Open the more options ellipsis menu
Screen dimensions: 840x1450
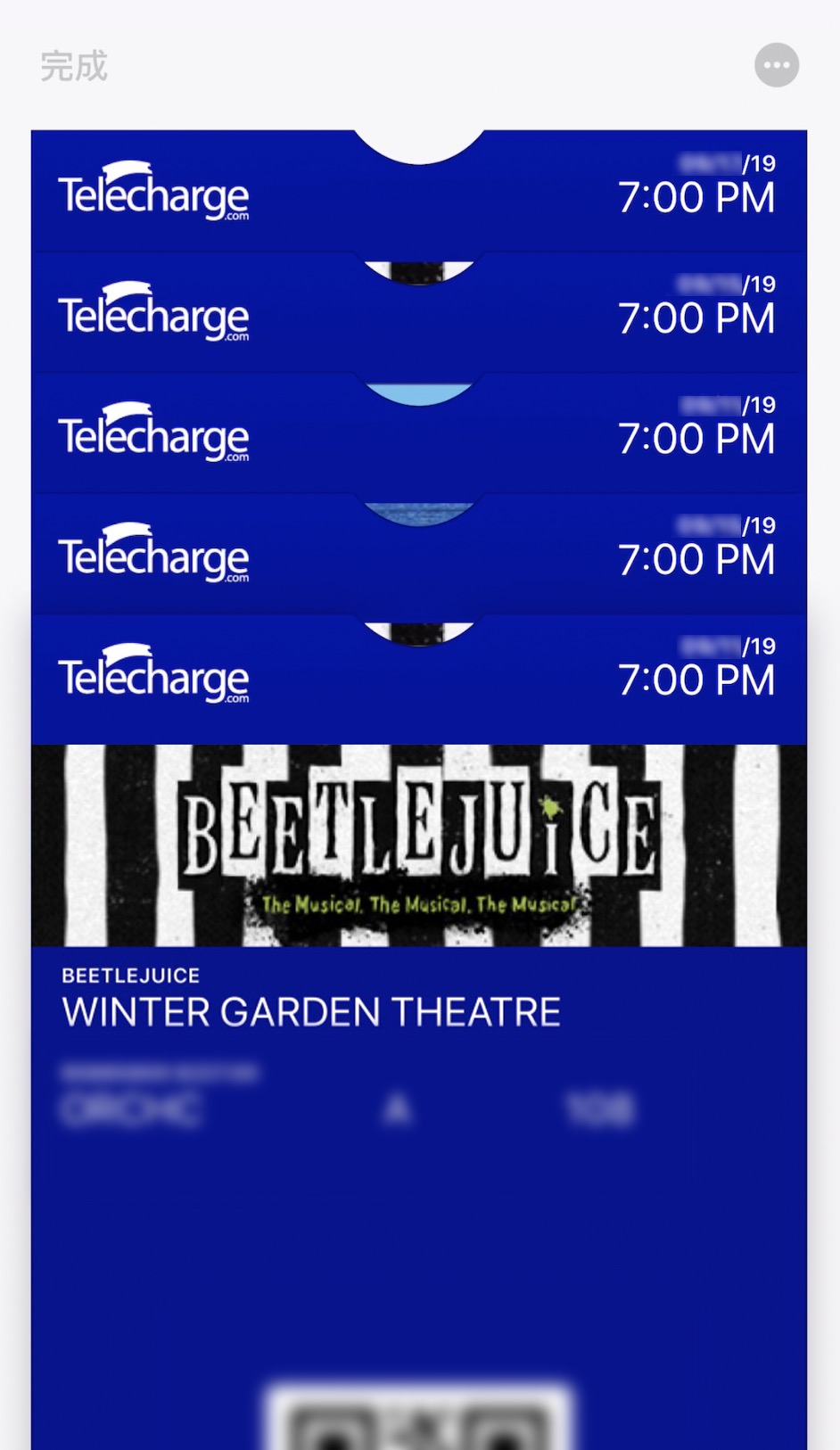(x=776, y=65)
